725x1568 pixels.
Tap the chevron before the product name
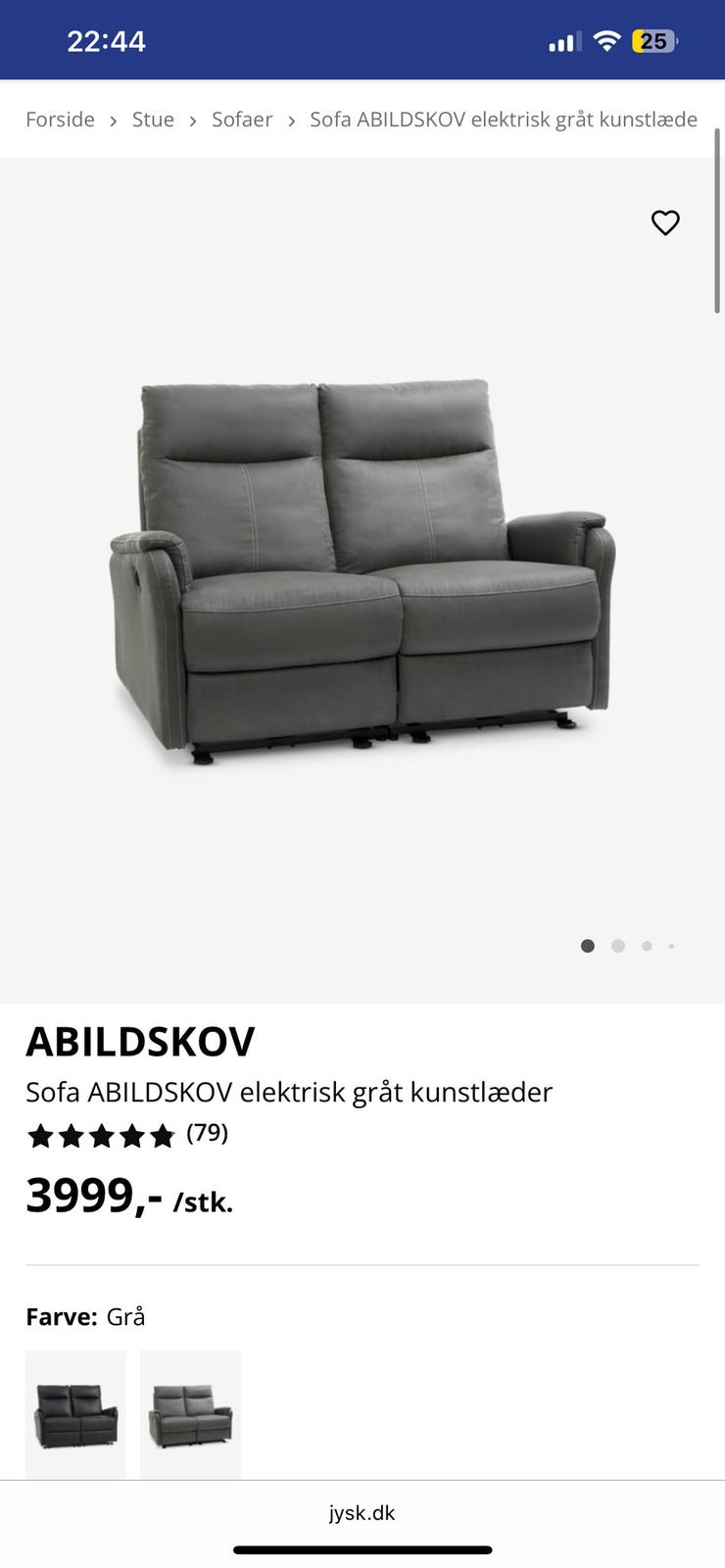pos(292,120)
